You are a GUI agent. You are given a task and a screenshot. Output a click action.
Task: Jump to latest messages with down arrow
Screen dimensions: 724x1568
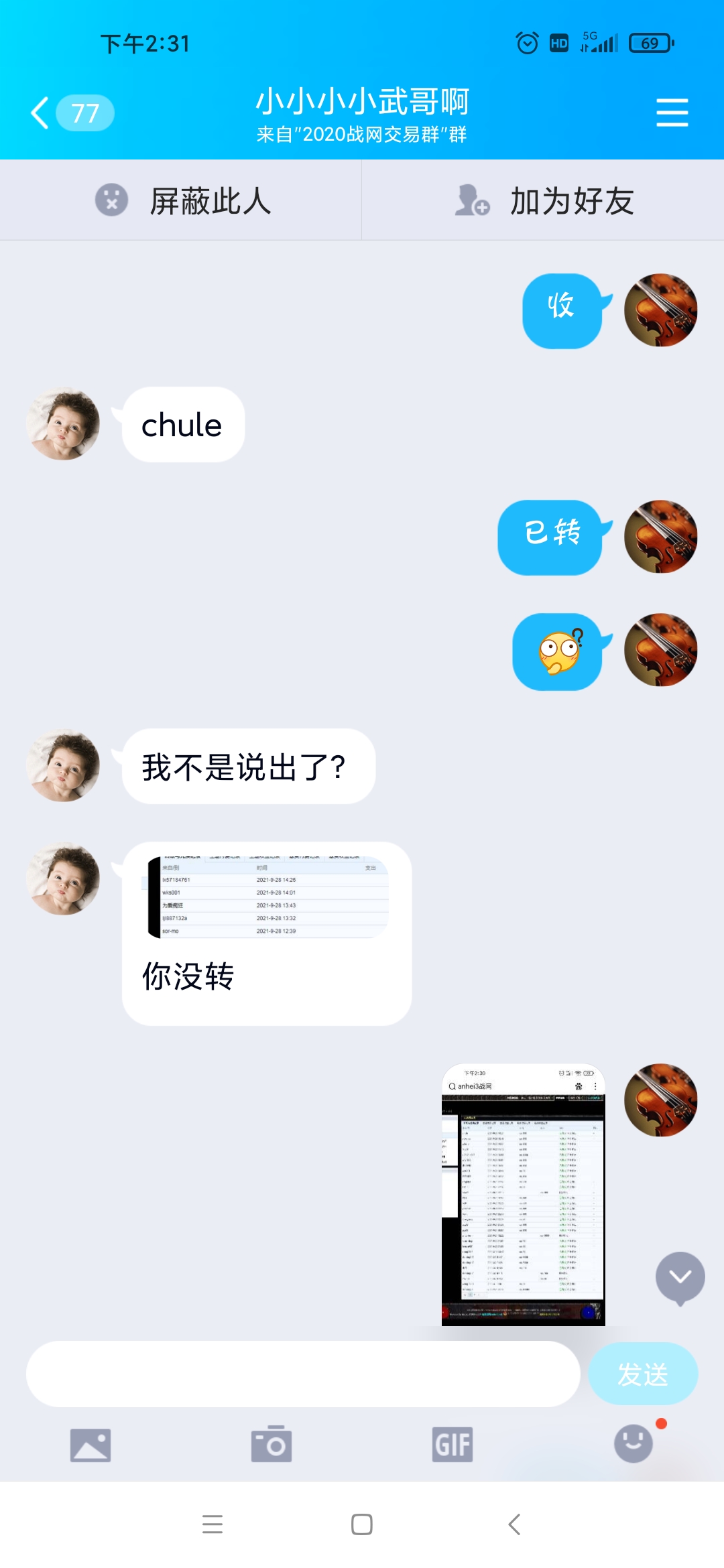point(680,1277)
